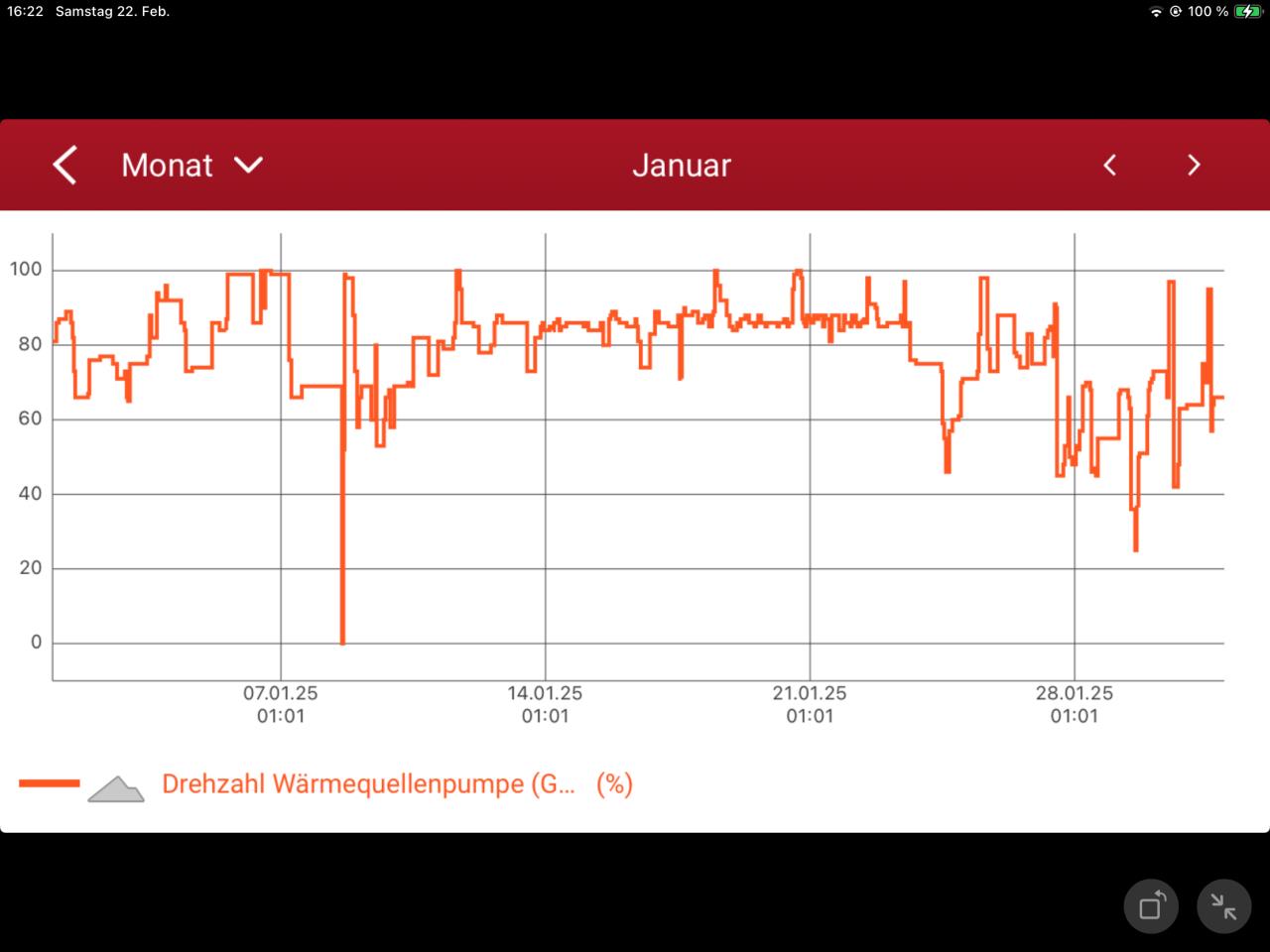
Task: Exit fullscreen with the collapse icon
Action: point(1223,906)
